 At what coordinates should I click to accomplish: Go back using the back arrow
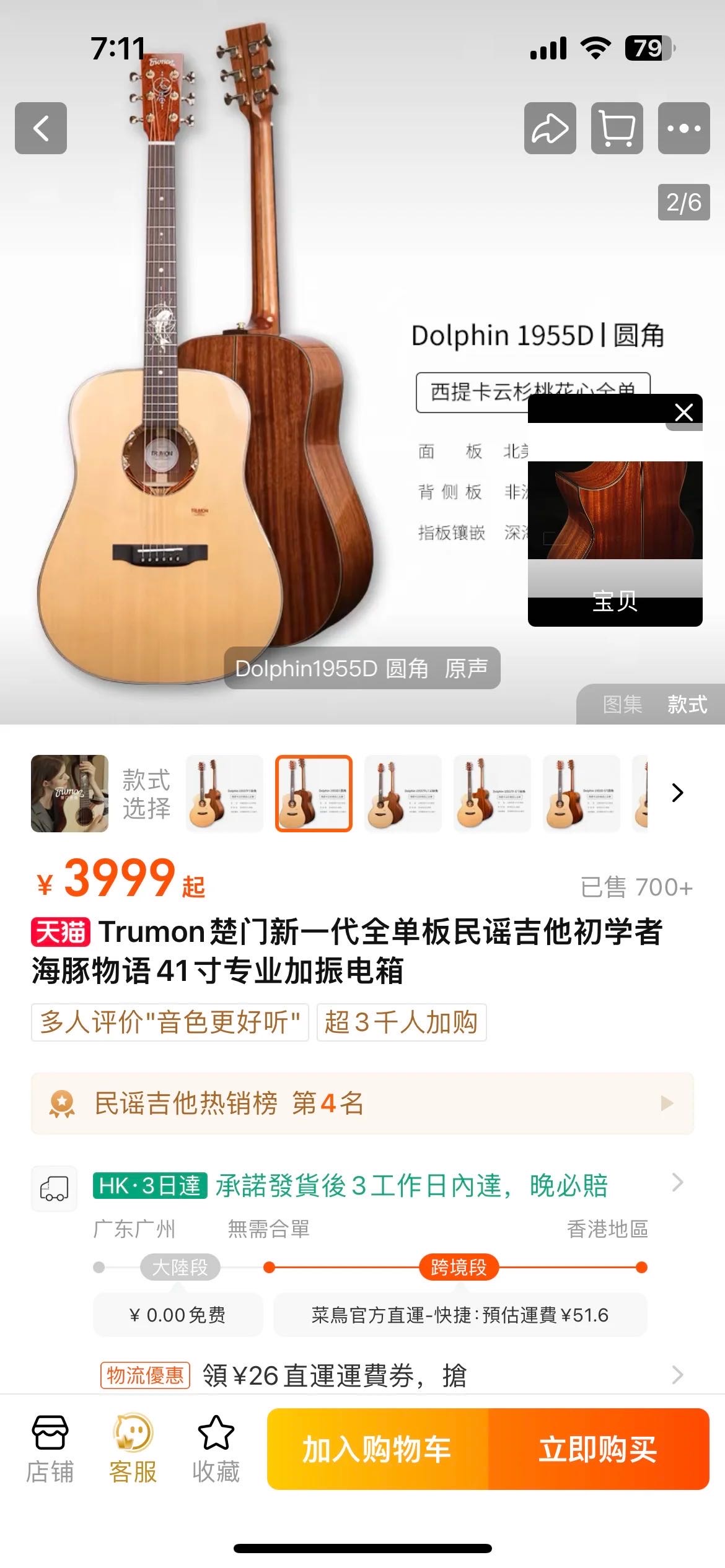[42, 128]
